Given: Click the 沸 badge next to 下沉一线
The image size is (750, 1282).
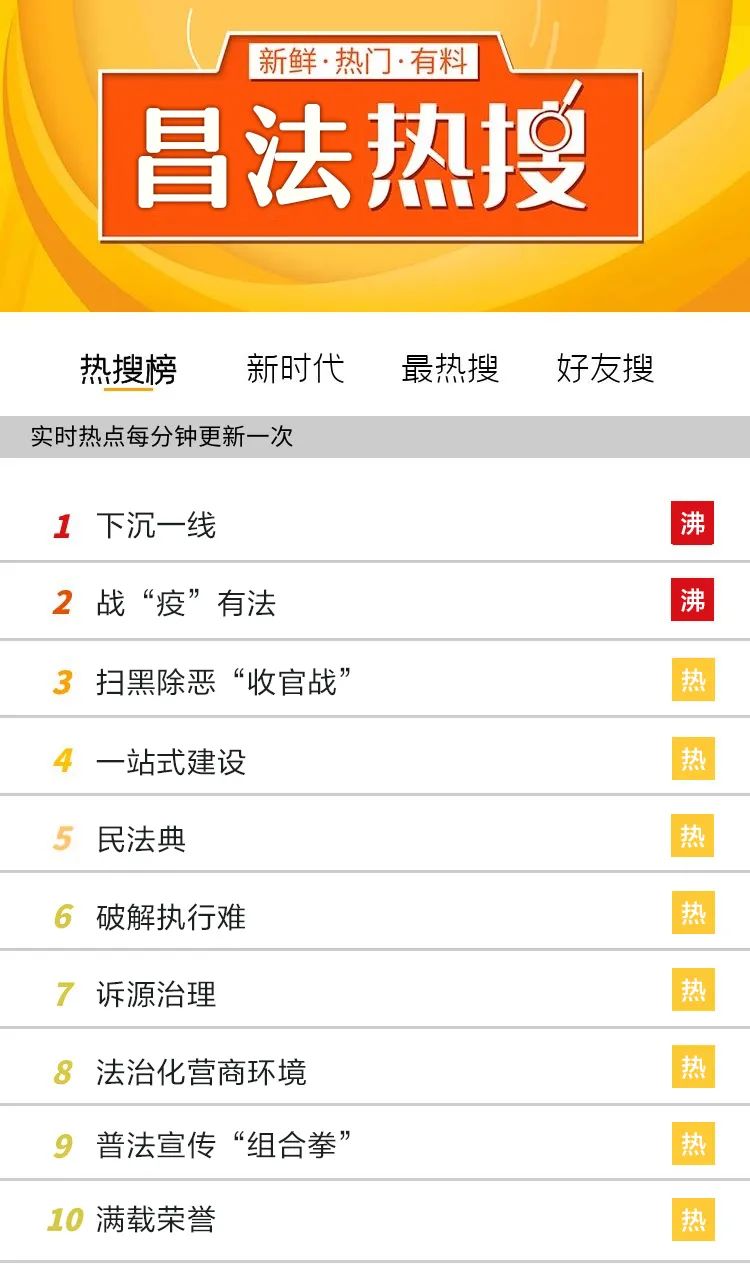Looking at the screenshot, I should [692, 522].
